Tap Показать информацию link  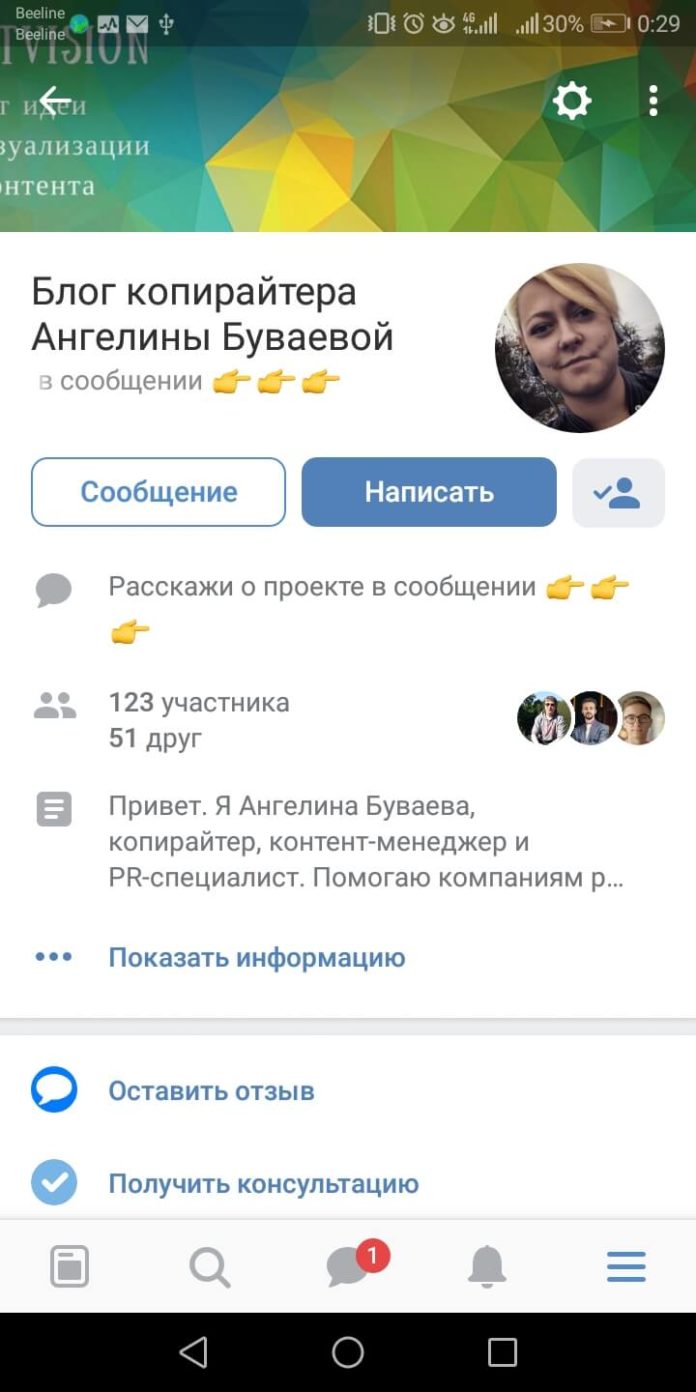(x=257, y=957)
